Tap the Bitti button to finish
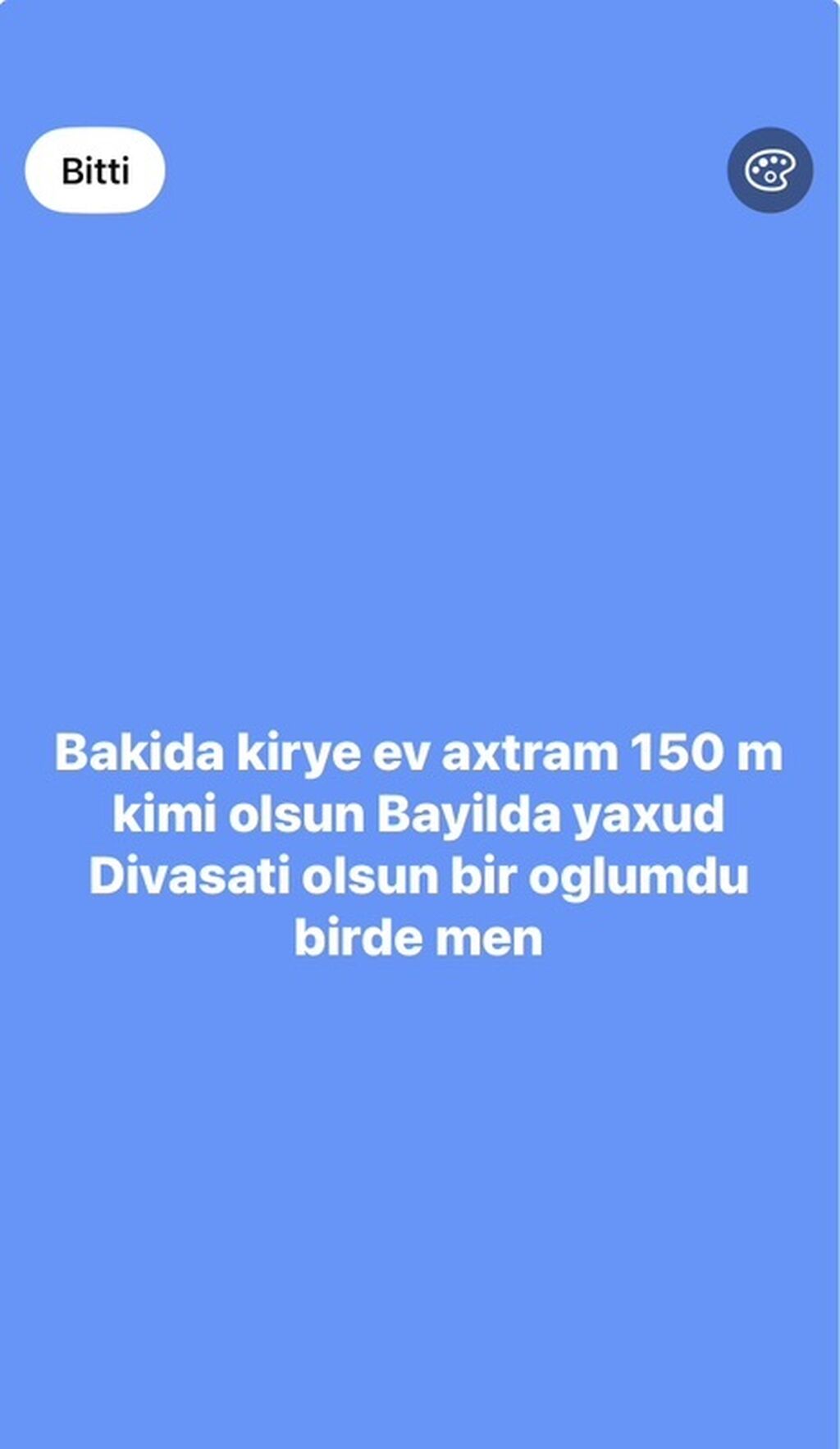This screenshot has width=840, height=1449. coord(95,171)
